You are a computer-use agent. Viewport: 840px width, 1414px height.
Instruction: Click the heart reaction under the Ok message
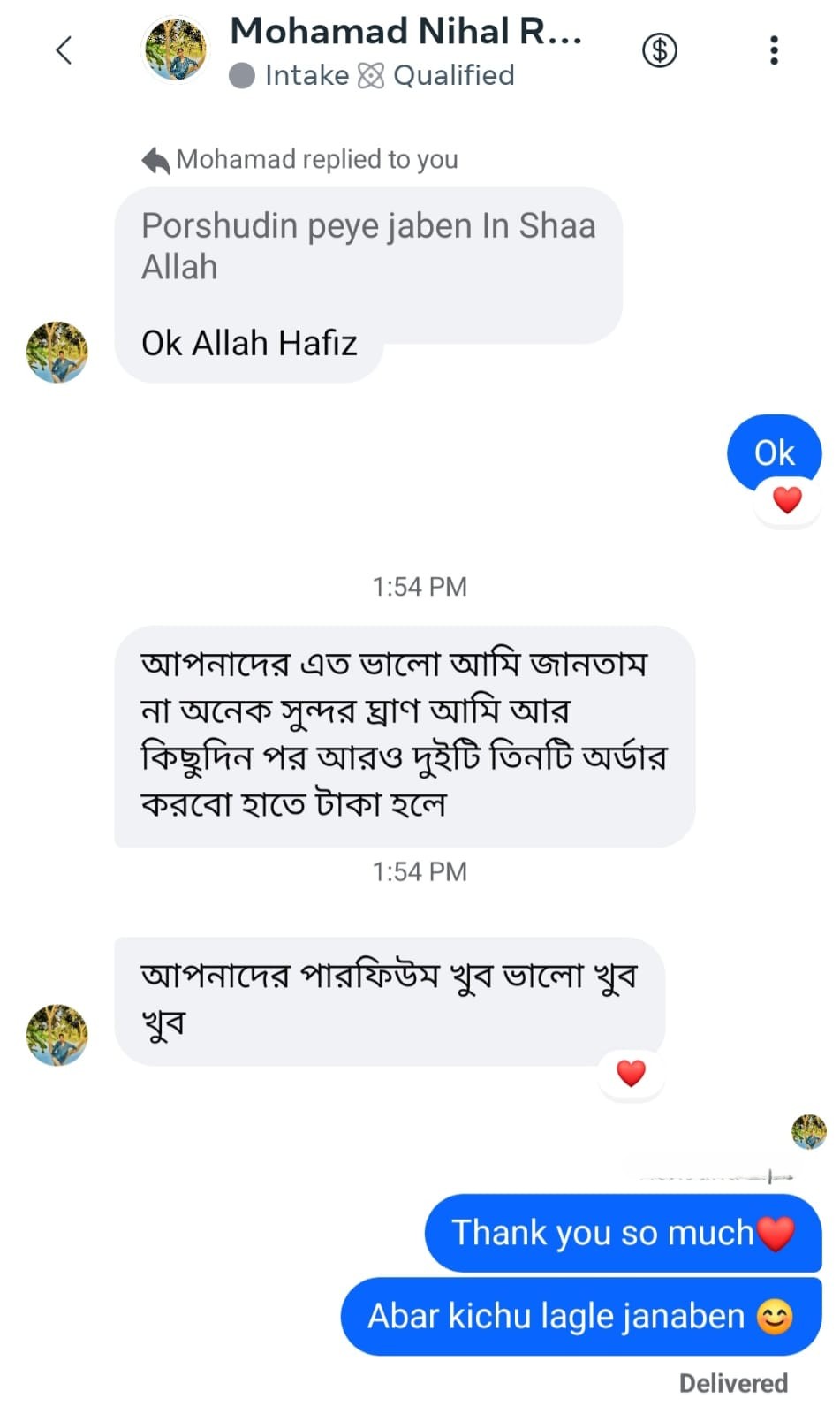785,500
